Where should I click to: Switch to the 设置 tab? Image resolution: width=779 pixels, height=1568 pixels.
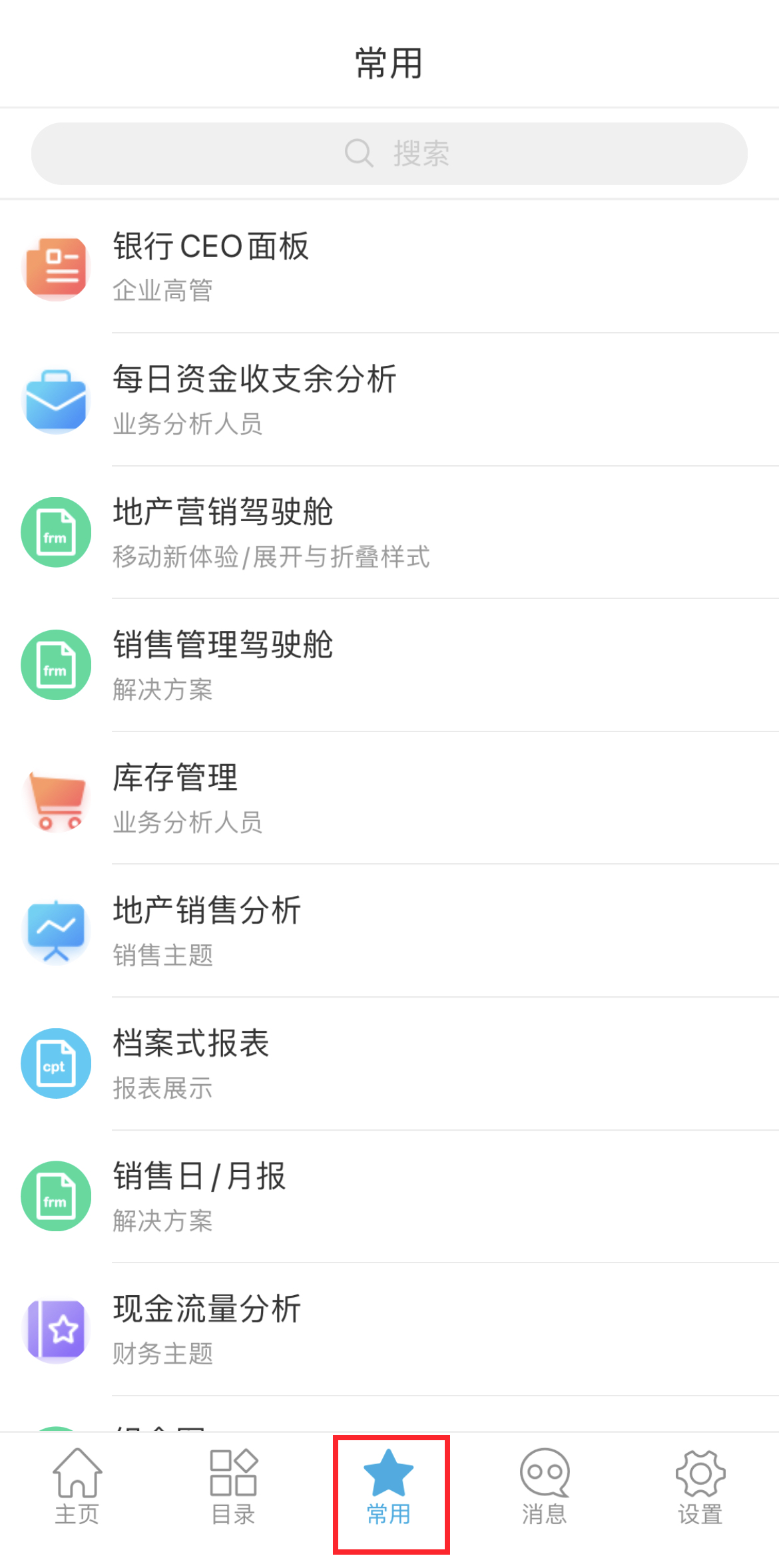click(700, 1487)
